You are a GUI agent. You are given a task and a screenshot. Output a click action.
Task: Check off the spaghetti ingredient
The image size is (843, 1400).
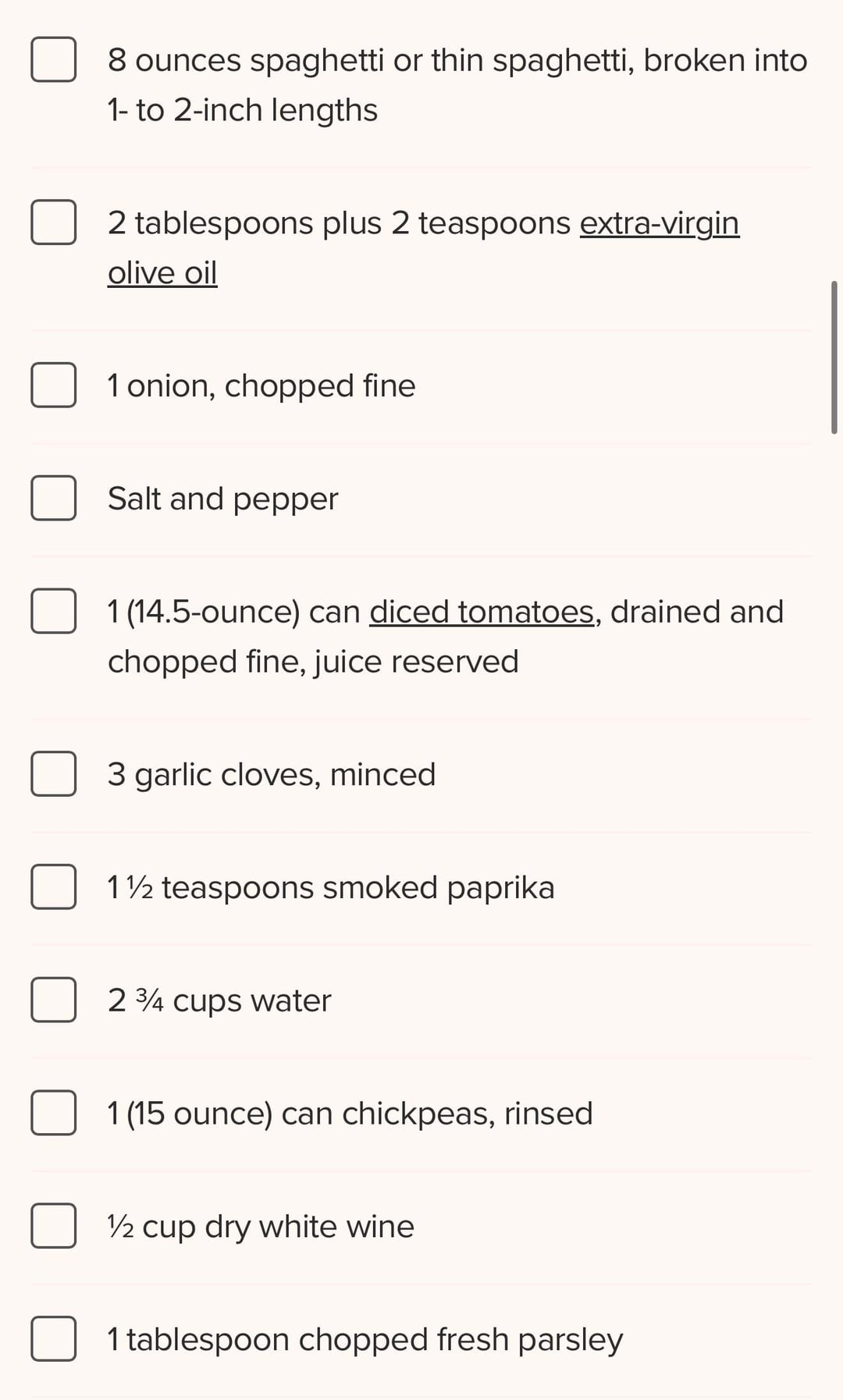click(53, 59)
